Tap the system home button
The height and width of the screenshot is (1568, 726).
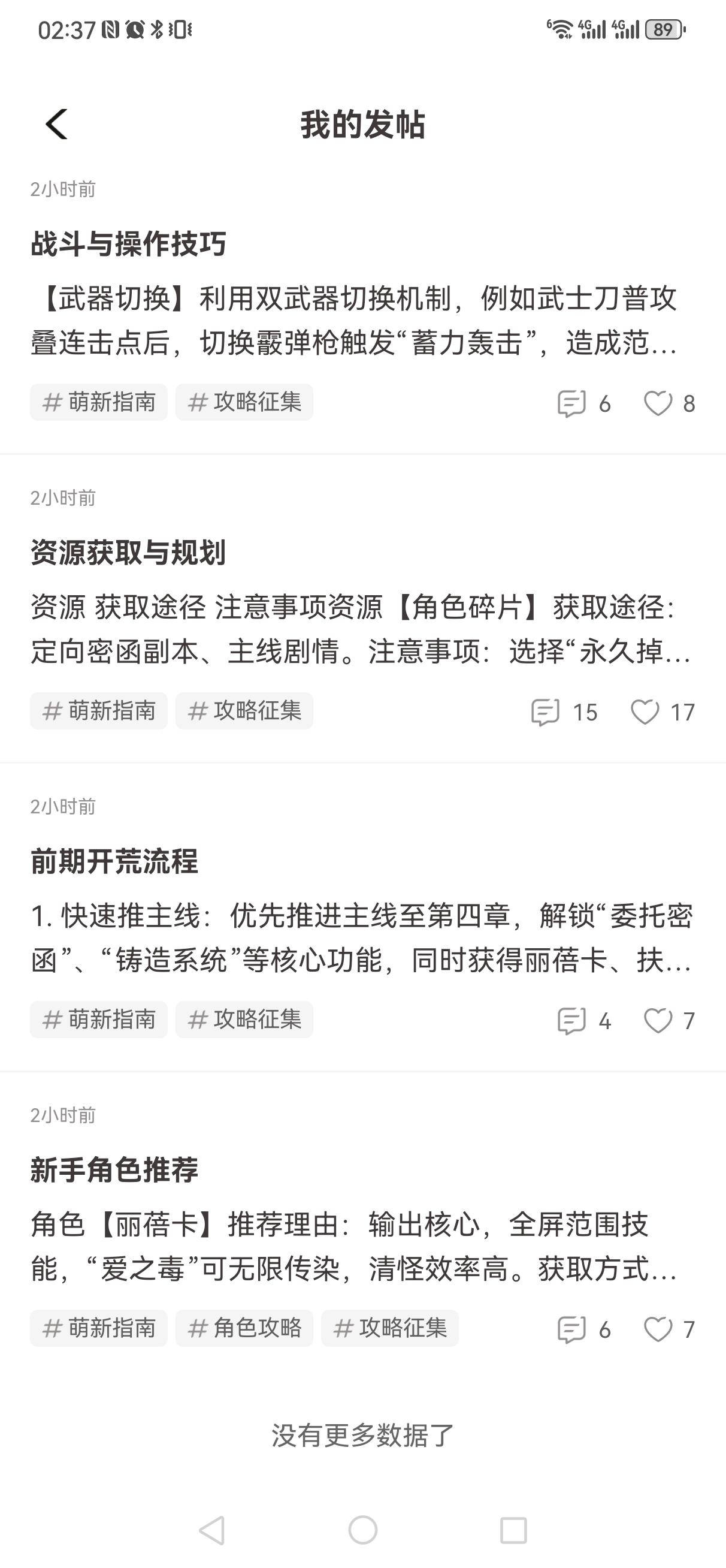(x=362, y=1530)
